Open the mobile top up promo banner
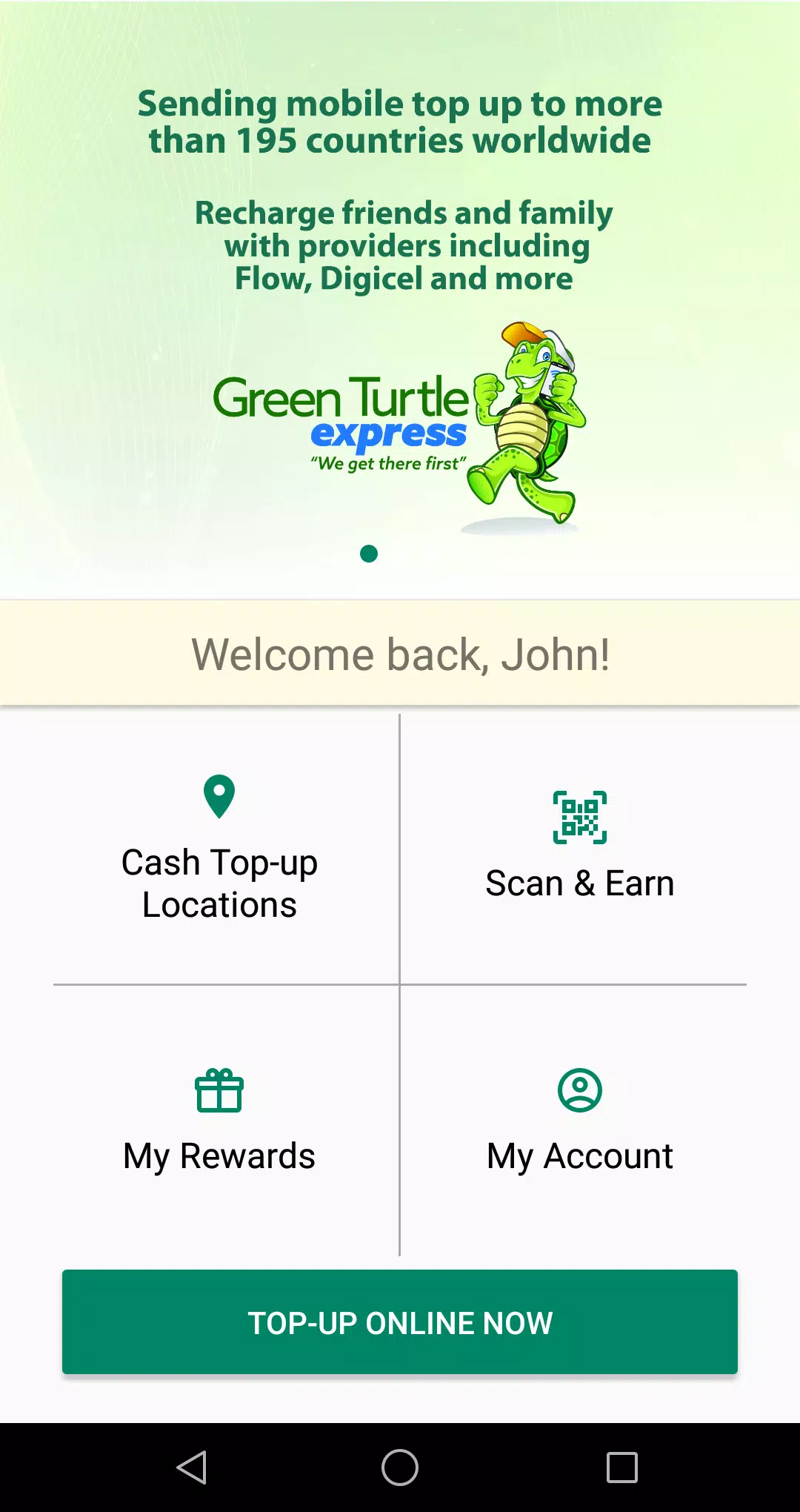 tap(400, 299)
